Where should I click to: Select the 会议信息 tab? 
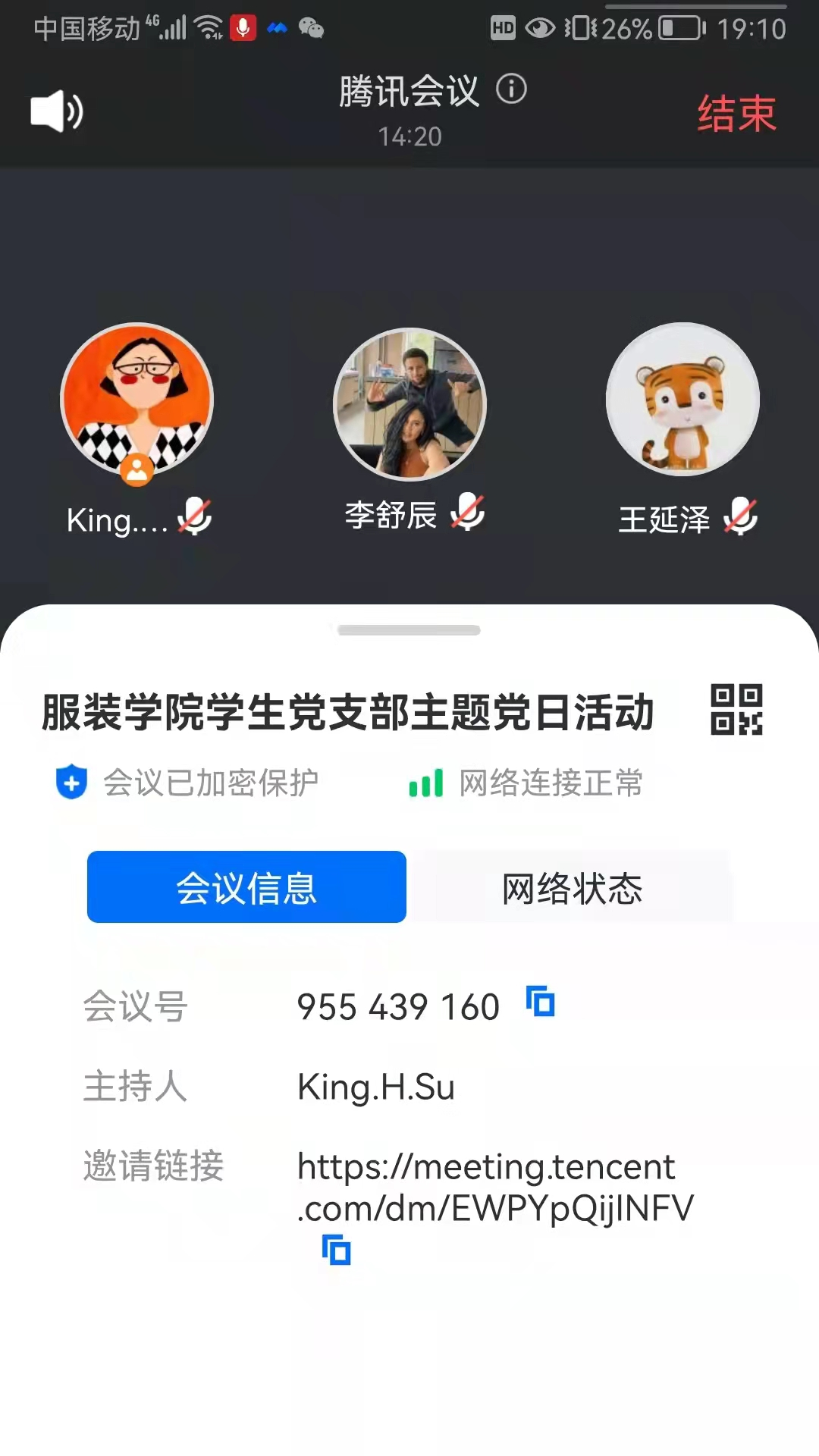pos(246,888)
